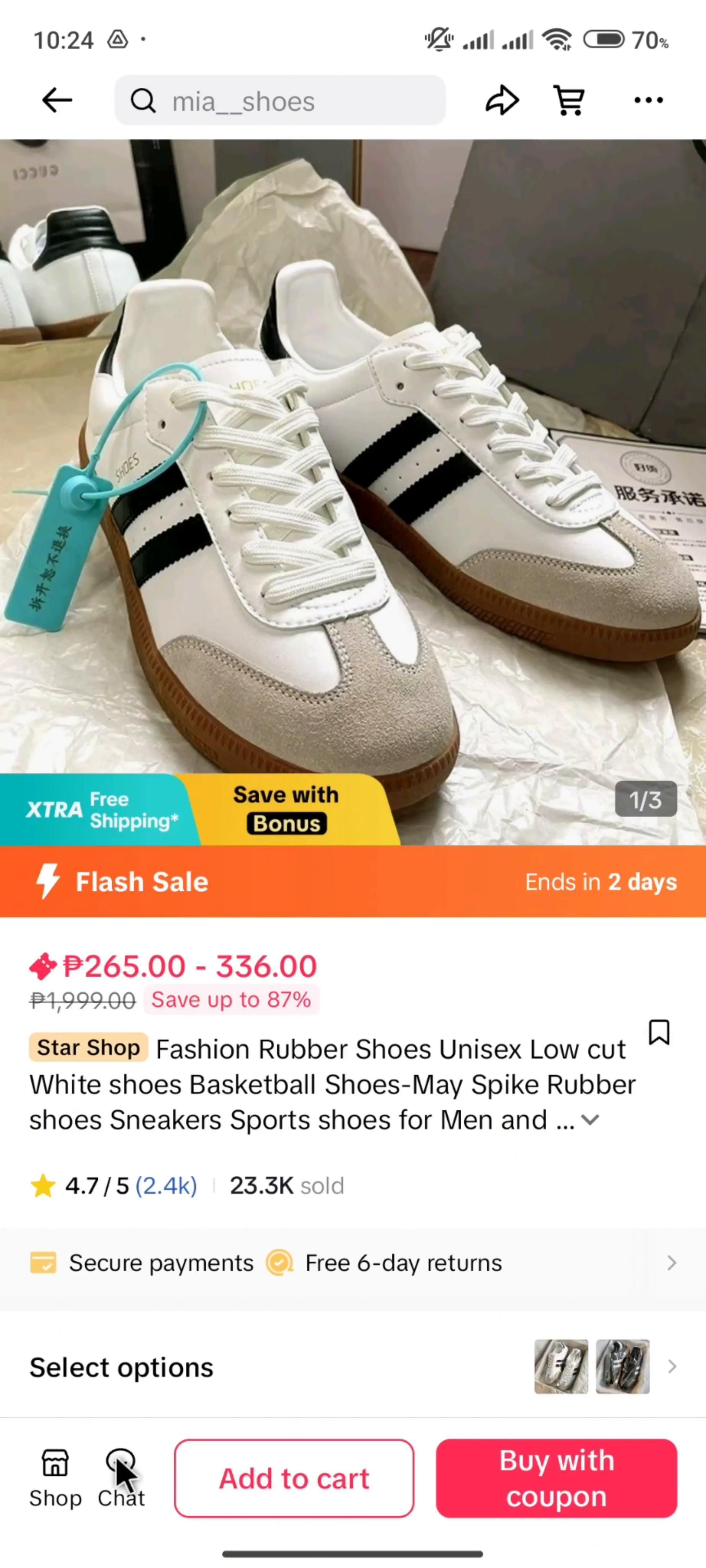Share this product listing
The image size is (706, 1568).
click(502, 100)
